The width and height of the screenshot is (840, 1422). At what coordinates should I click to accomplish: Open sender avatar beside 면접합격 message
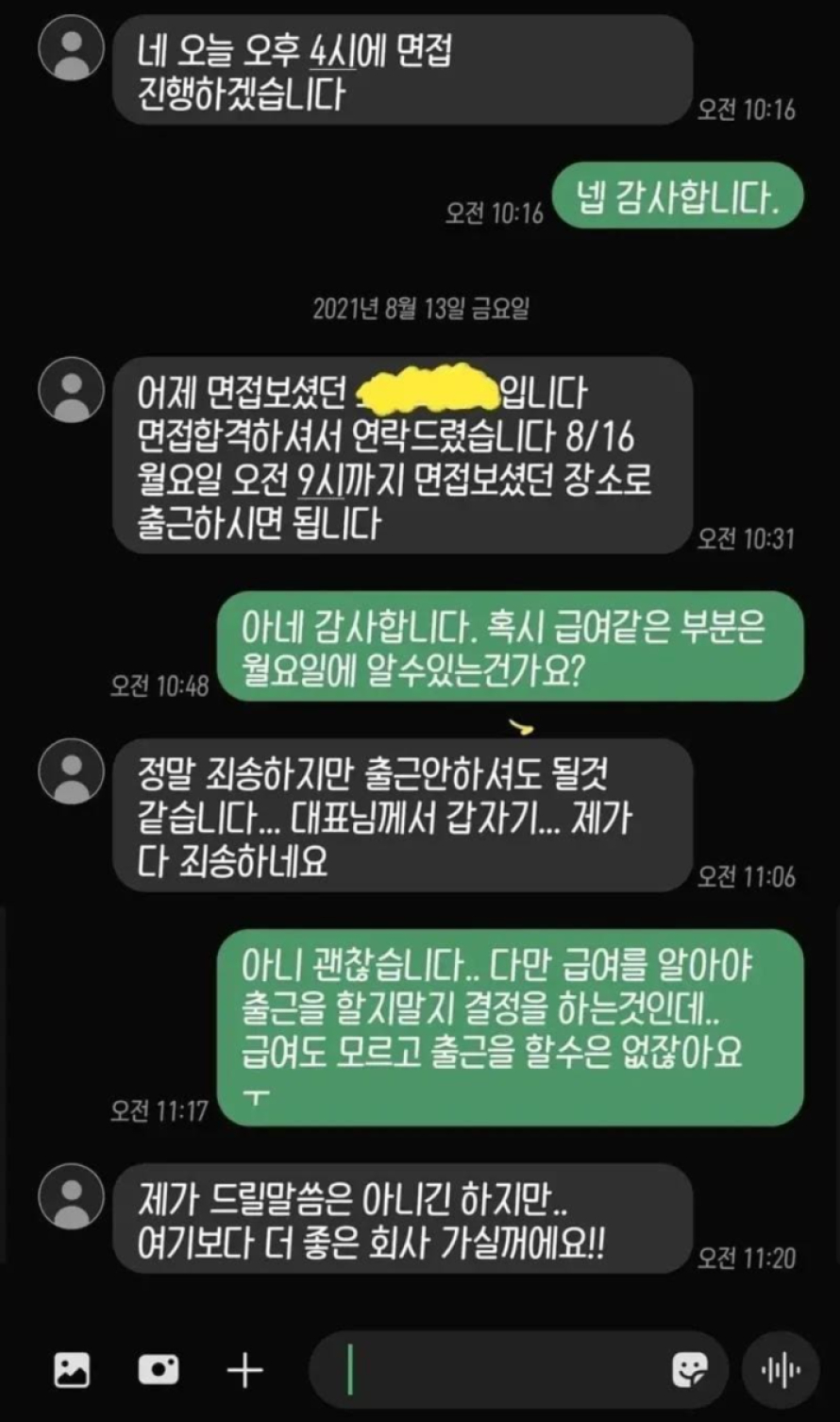pyautogui.click(x=71, y=390)
